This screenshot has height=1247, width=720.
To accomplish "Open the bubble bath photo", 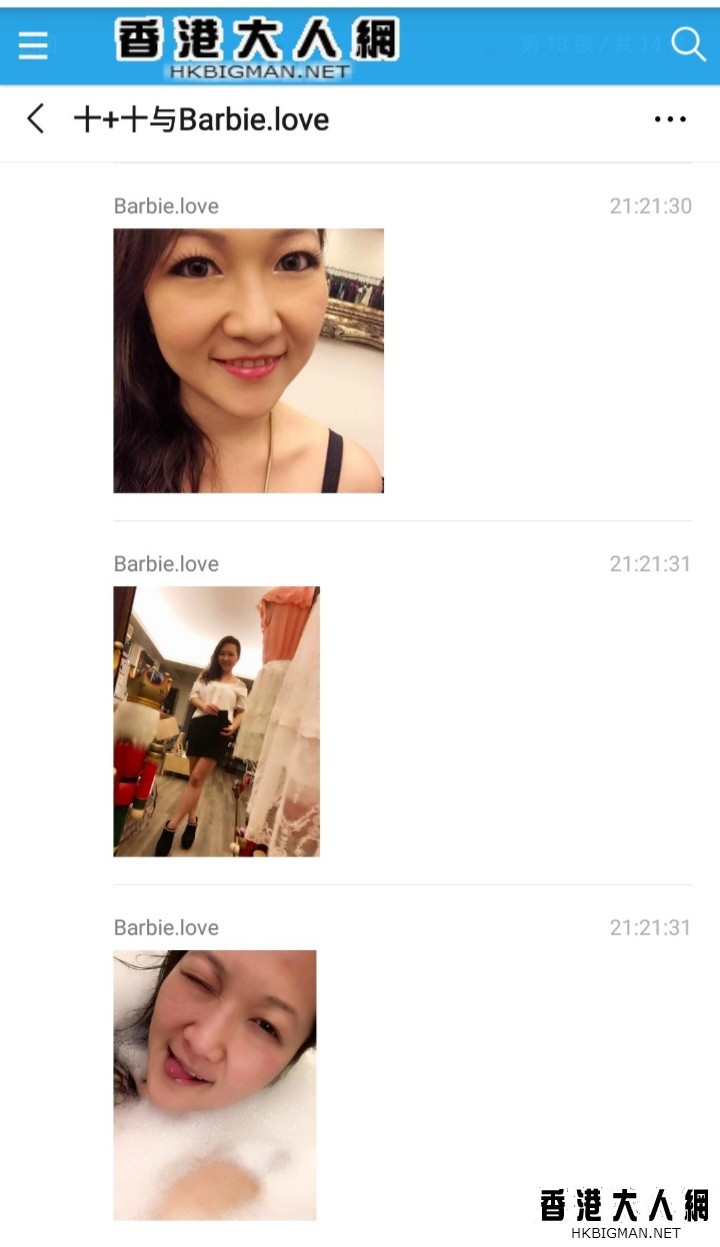I will (x=215, y=1084).
